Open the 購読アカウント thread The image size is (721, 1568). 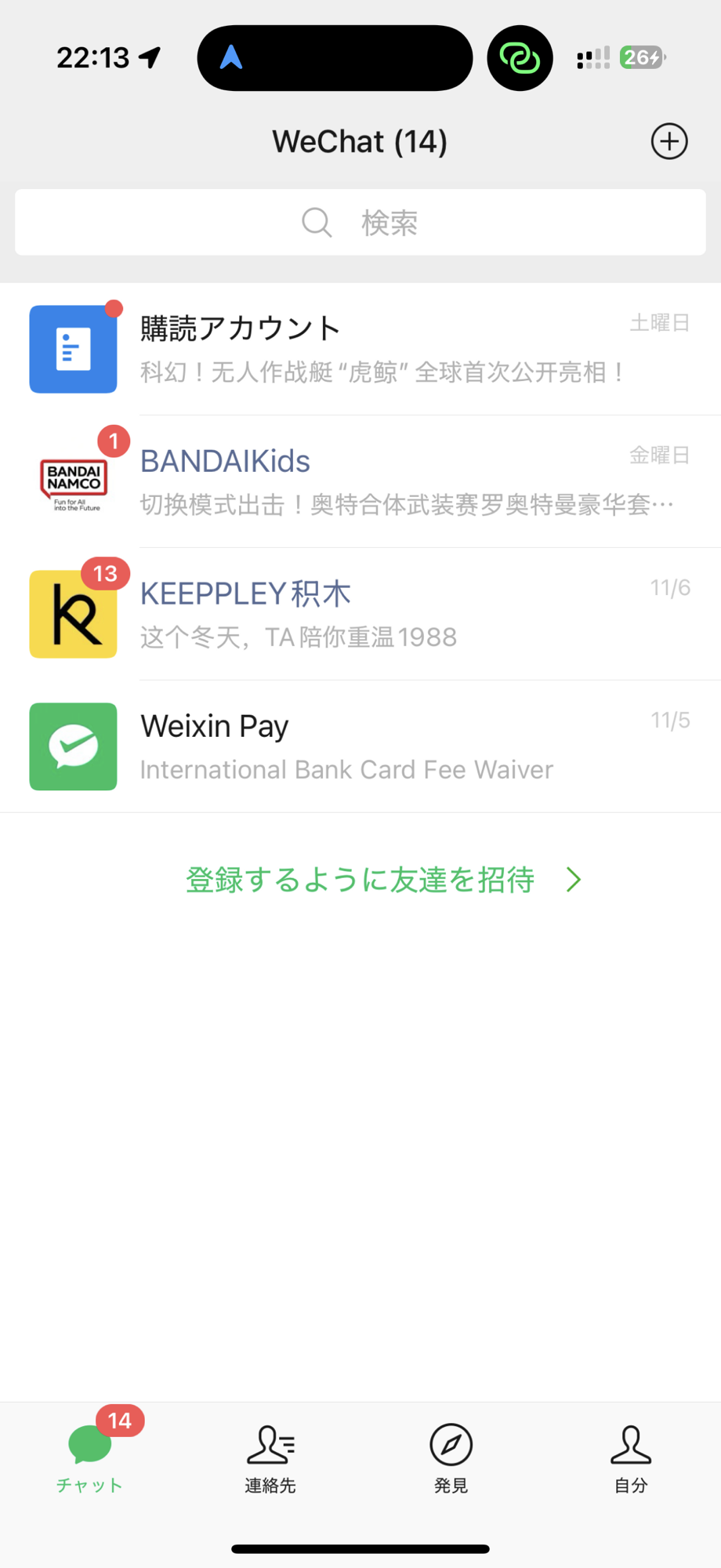[360, 349]
